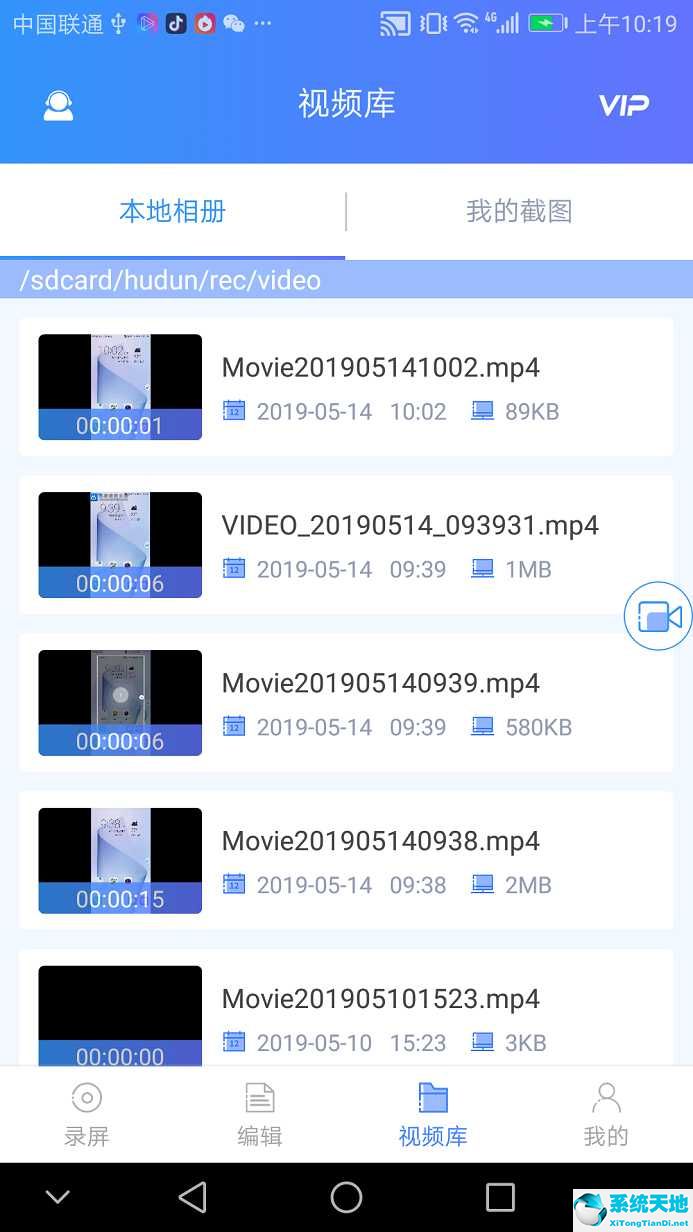Tap the floating camera record button
Screen dimensions: 693x1232
[x=658, y=617]
